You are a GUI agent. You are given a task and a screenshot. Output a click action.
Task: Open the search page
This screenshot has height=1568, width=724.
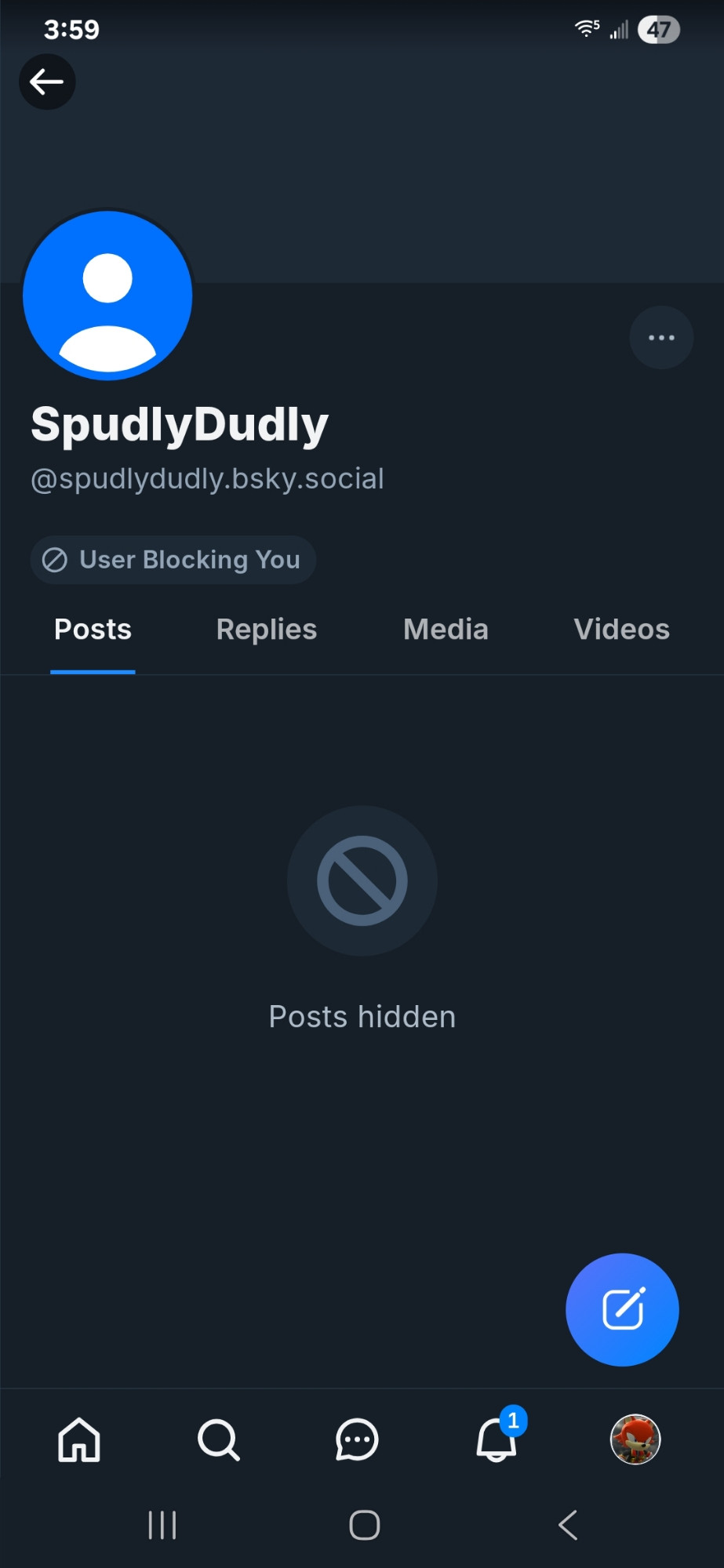click(x=218, y=1439)
